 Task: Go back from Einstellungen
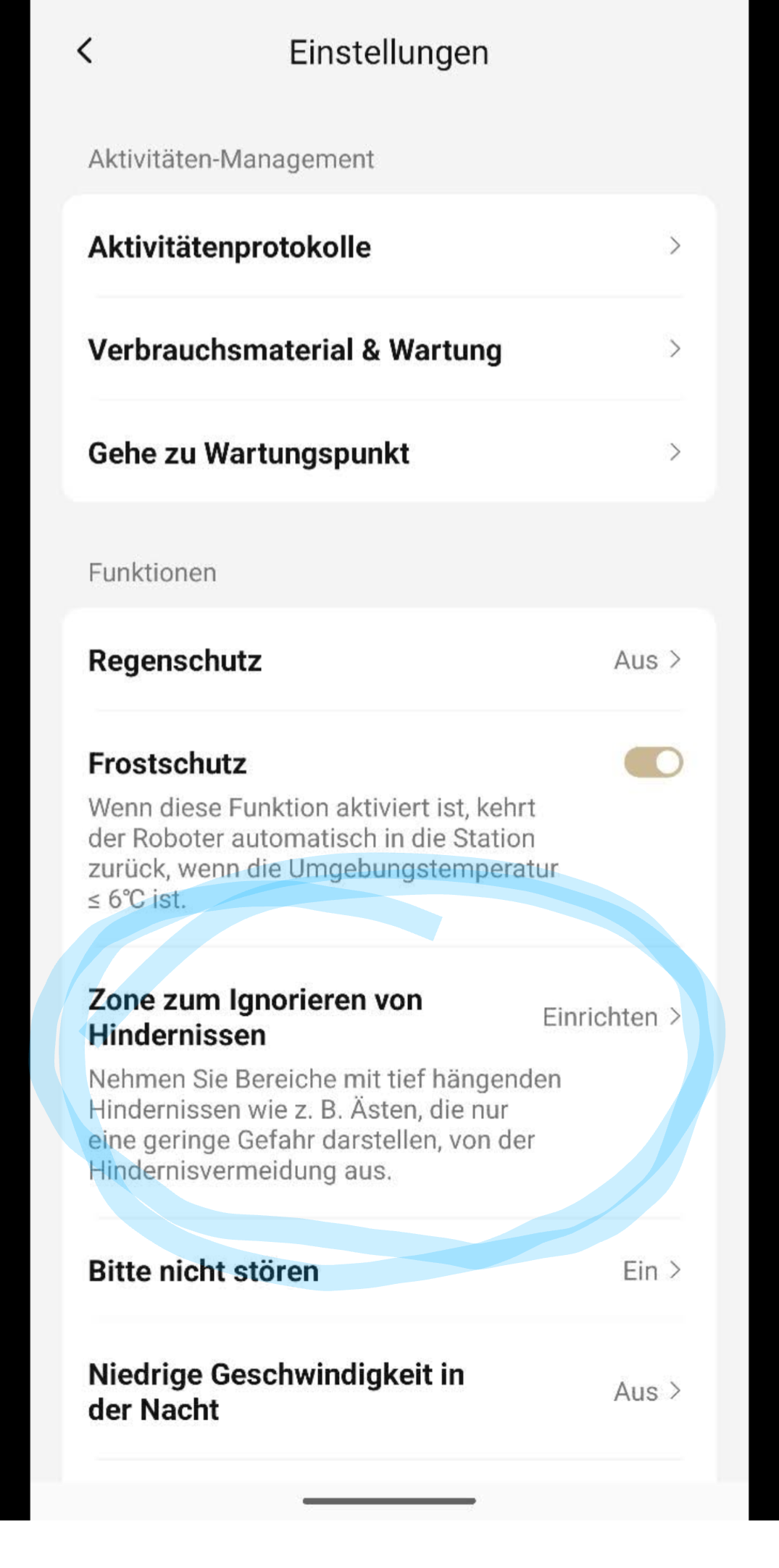86,51
